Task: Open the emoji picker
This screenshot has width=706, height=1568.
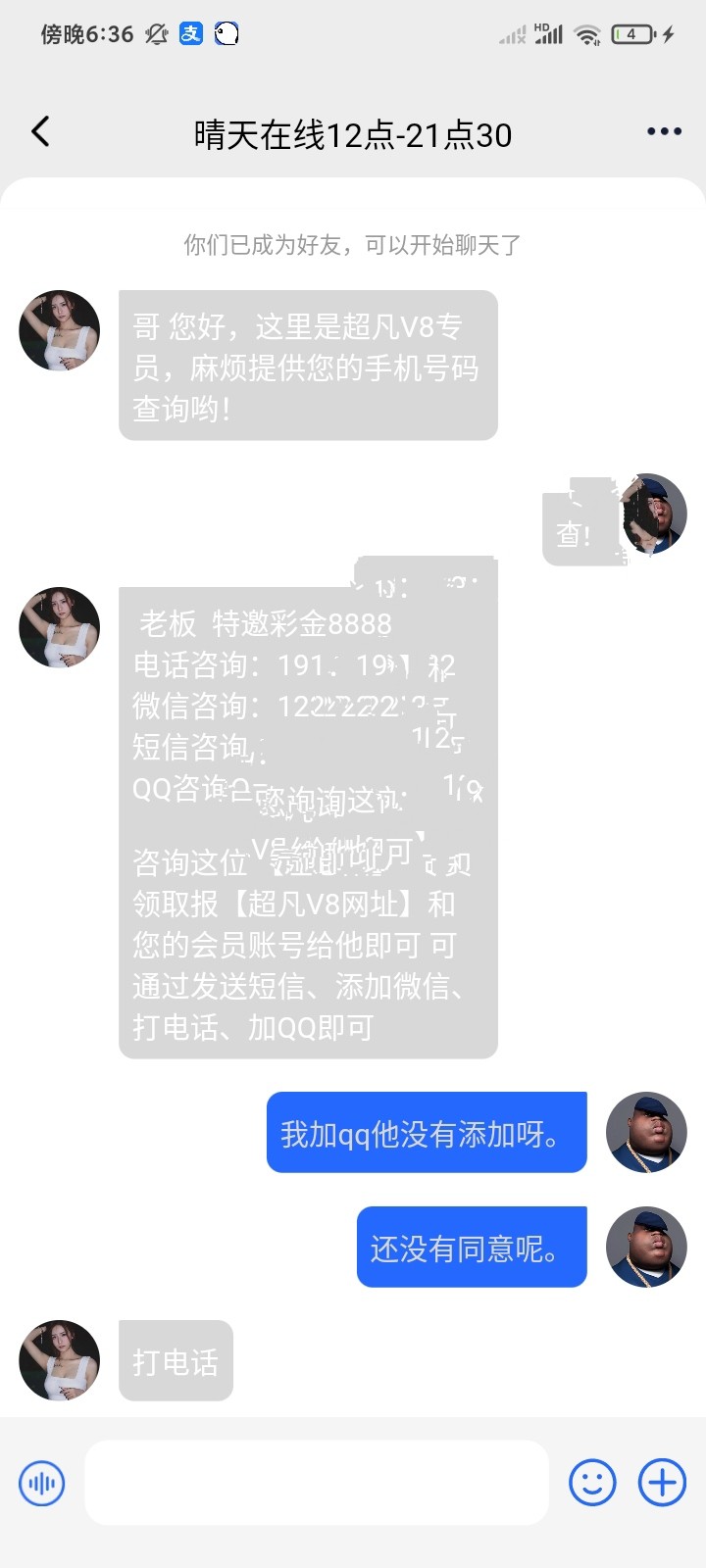Action: pyautogui.click(x=592, y=1483)
